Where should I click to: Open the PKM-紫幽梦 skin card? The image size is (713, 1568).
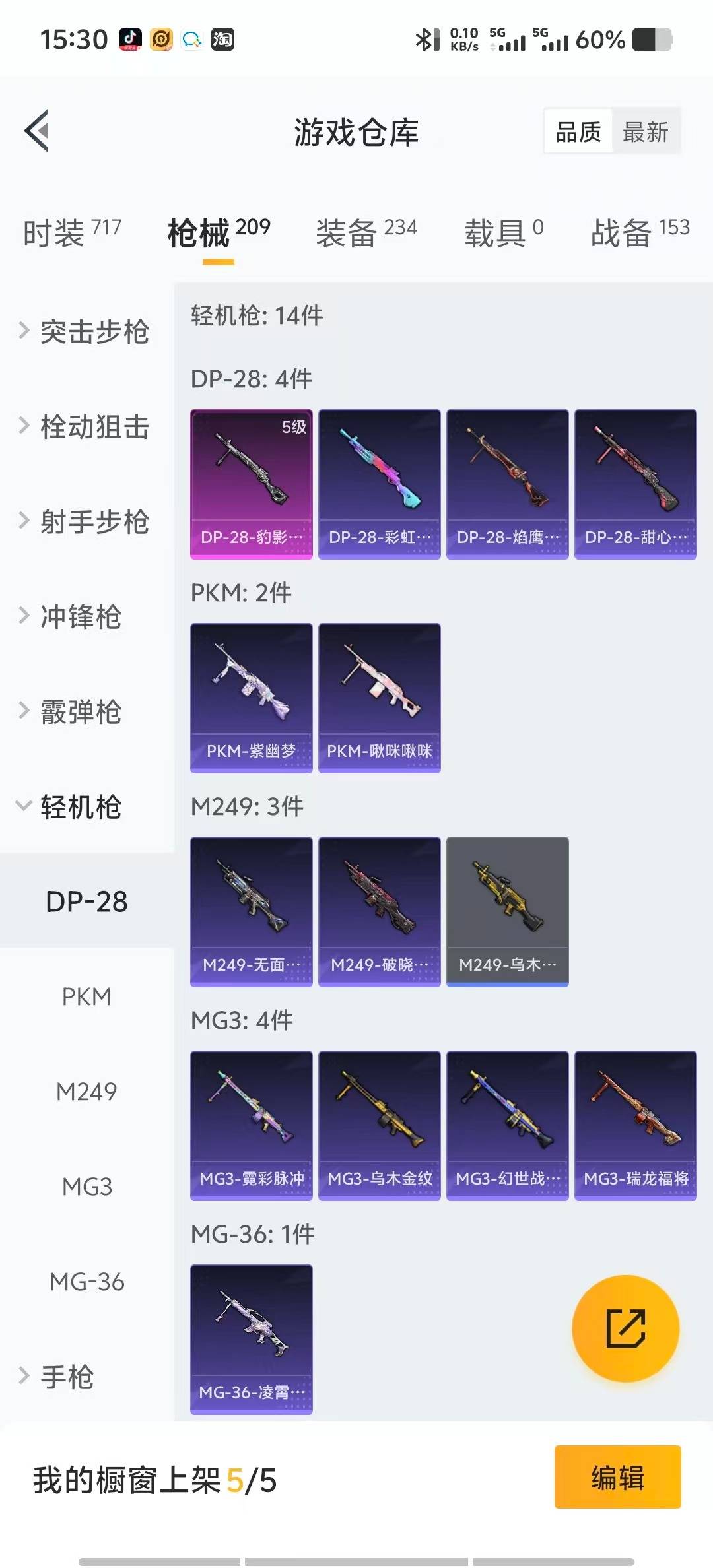tap(252, 698)
